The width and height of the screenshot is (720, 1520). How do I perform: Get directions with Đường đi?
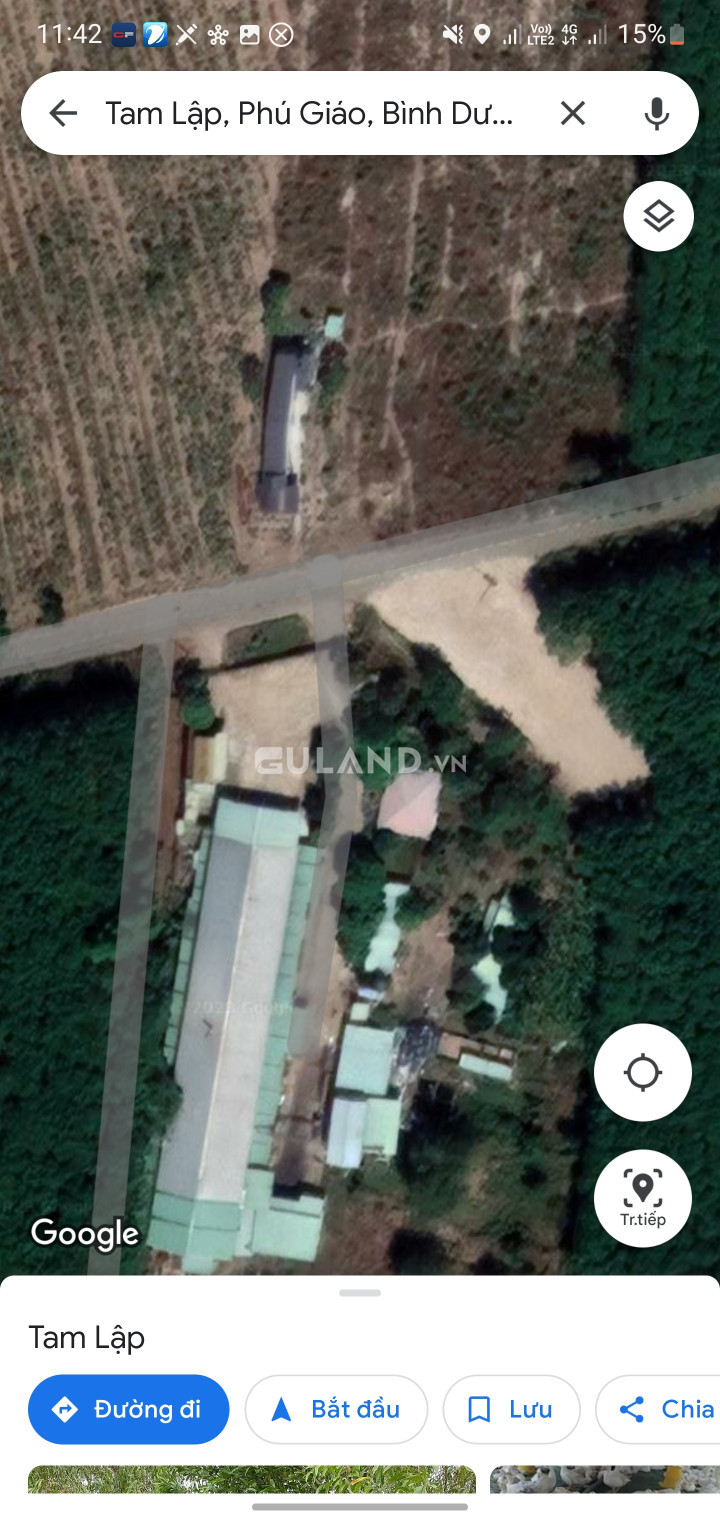coord(129,1409)
